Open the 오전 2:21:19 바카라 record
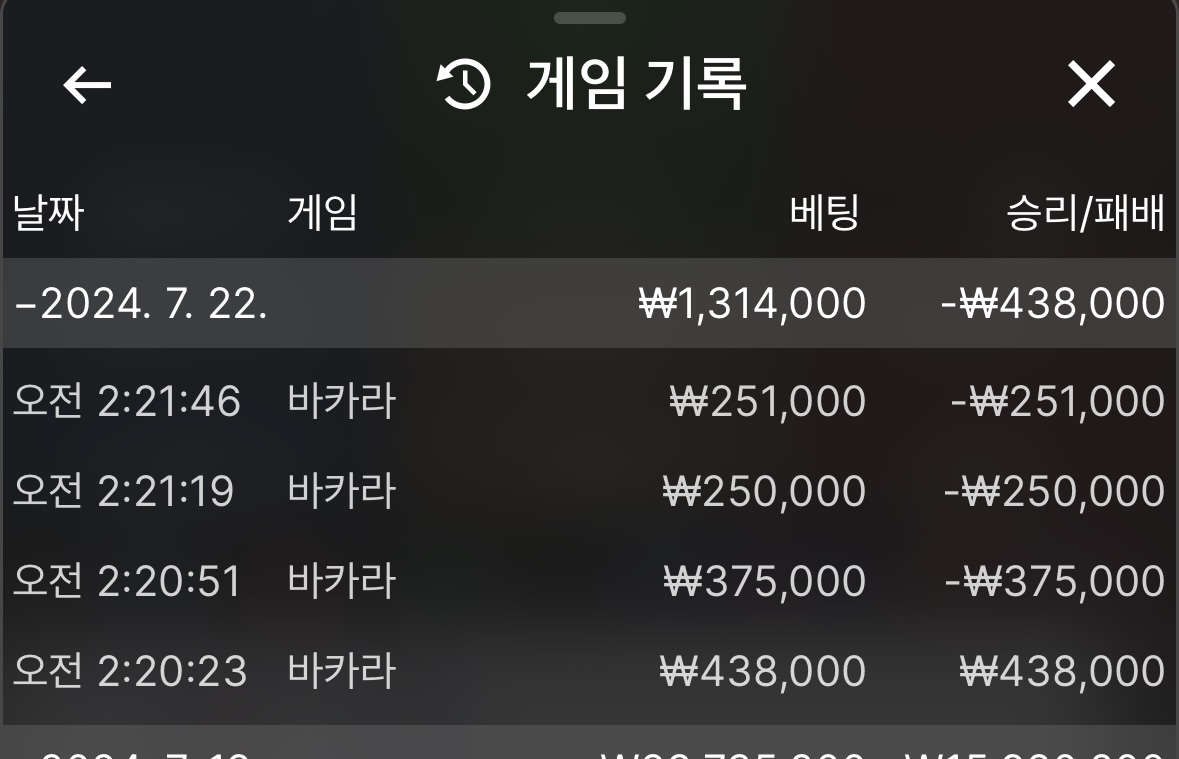The image size is (1179, 759). point(588,491)
